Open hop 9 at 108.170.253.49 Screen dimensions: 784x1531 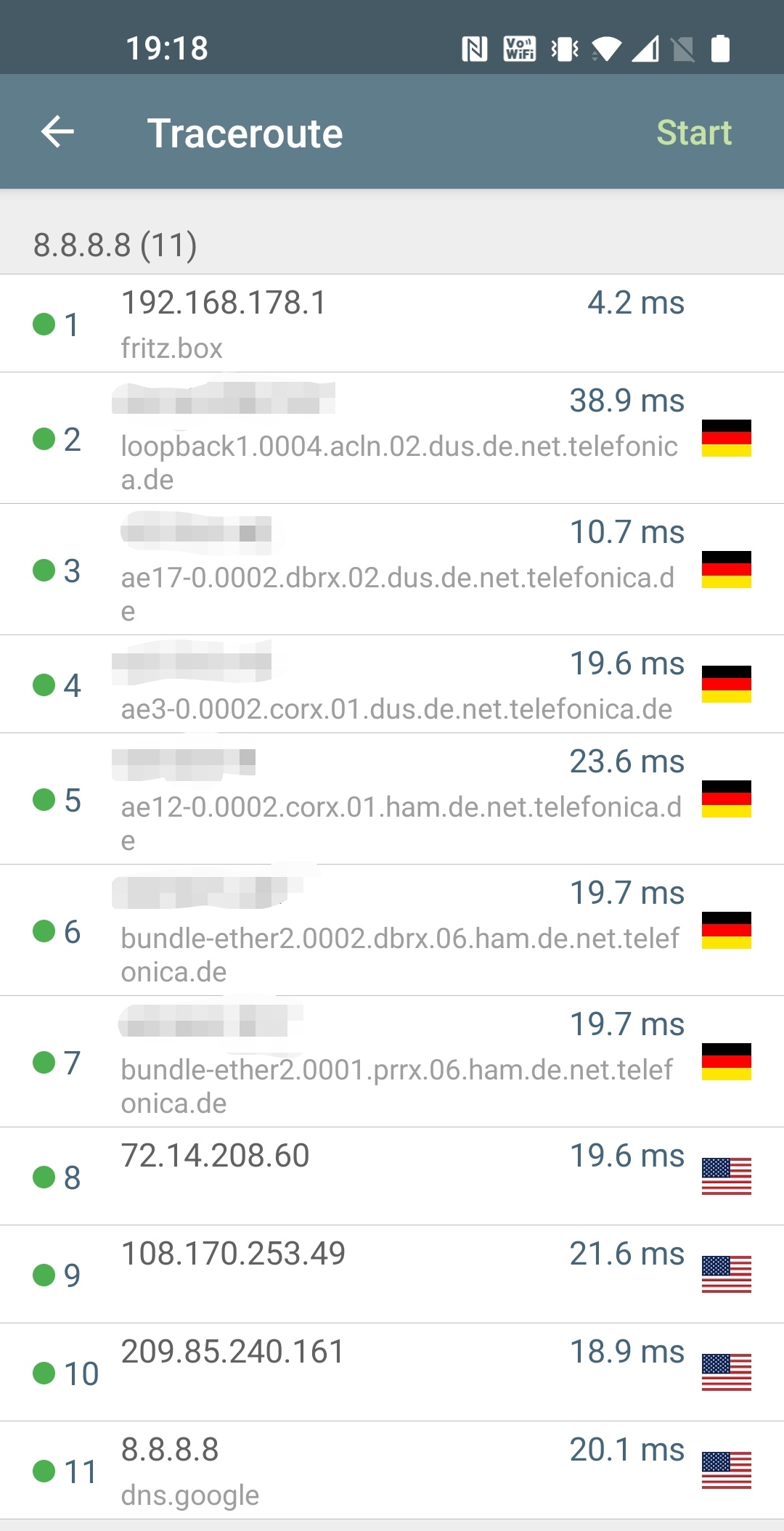392,1275
